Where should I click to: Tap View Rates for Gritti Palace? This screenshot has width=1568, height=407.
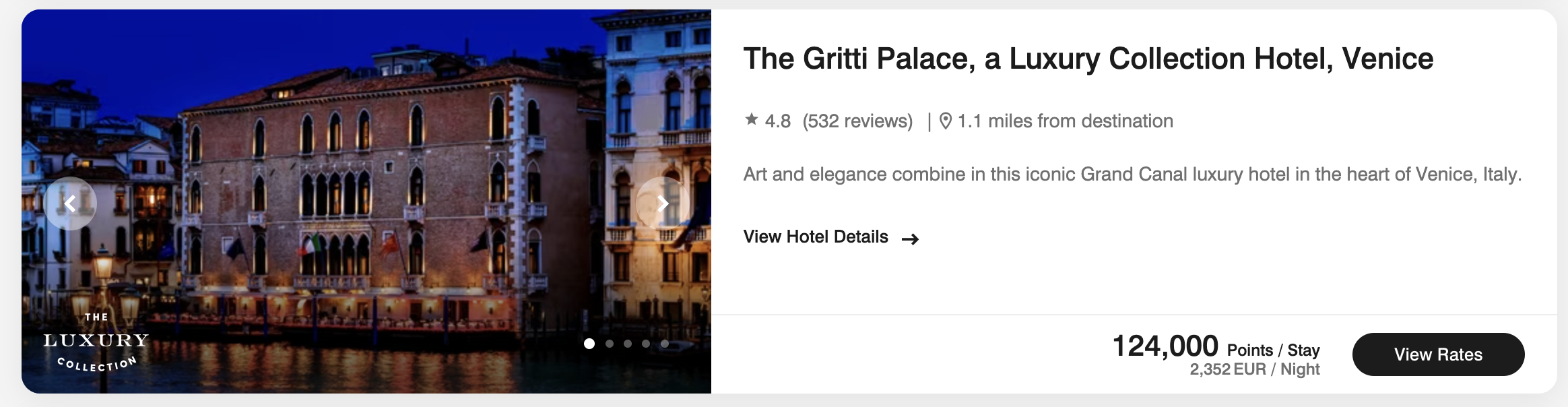[x=1438, y=354]
